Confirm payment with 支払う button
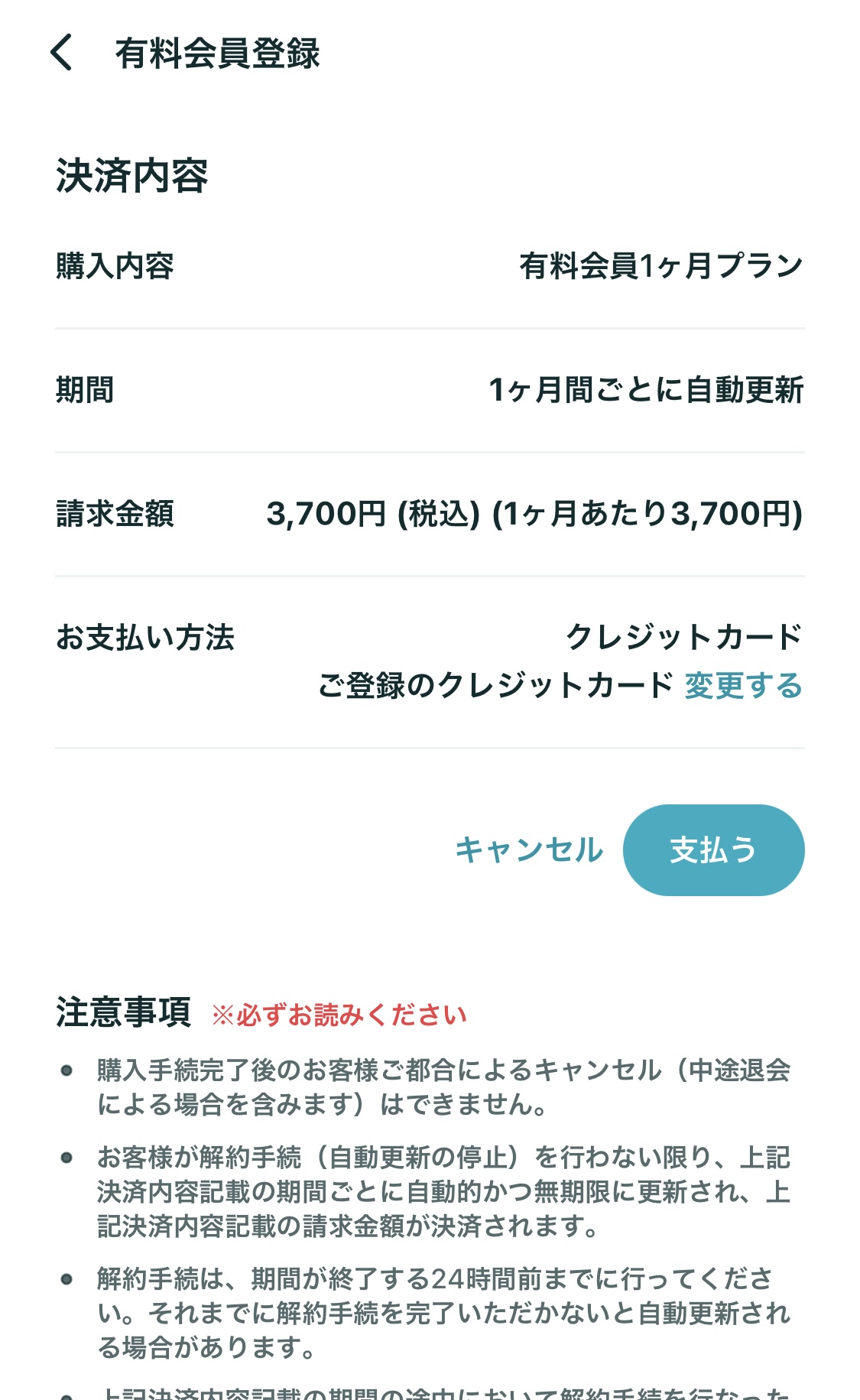The width and height of the screenshot is (860, 1400). (x=713, y=850)
